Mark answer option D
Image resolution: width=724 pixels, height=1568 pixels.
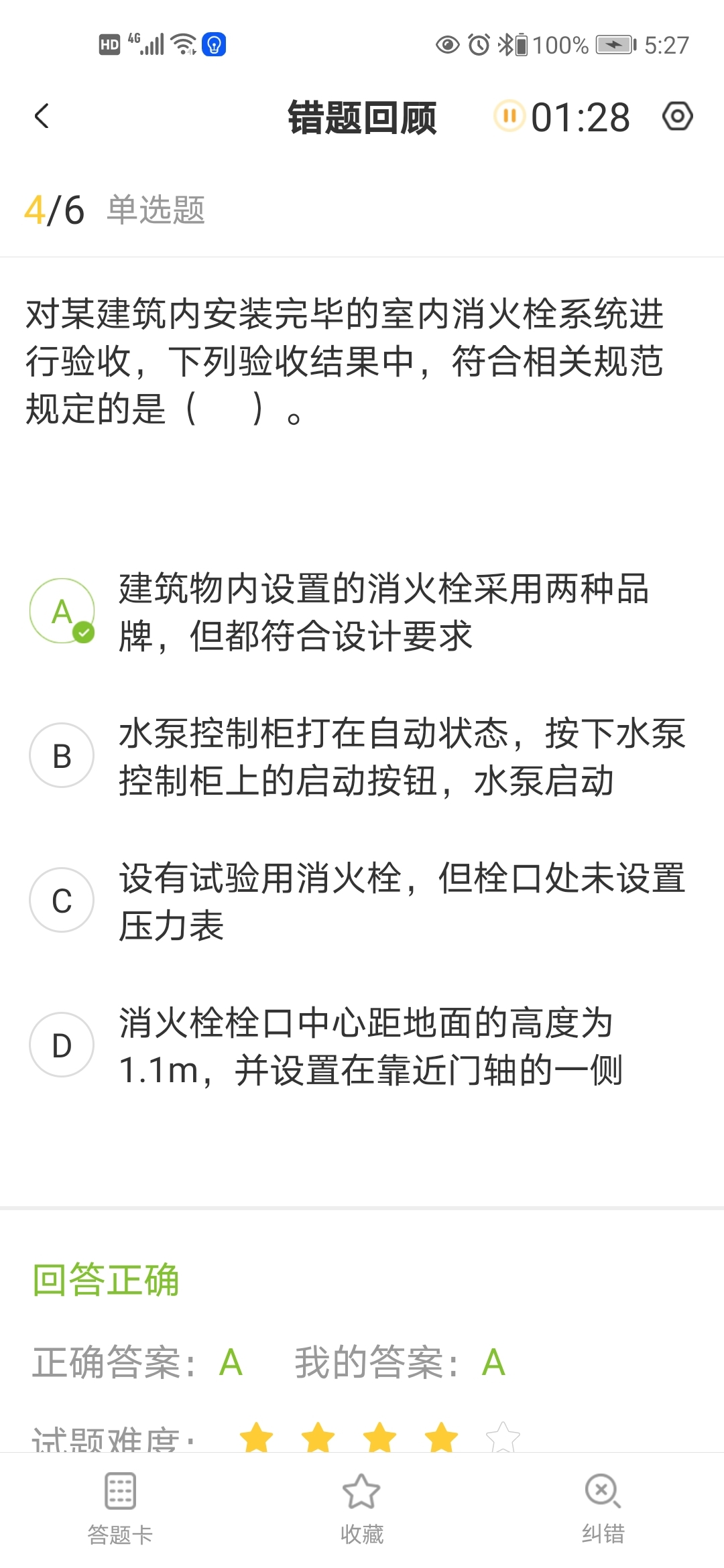pos(62,1045)
